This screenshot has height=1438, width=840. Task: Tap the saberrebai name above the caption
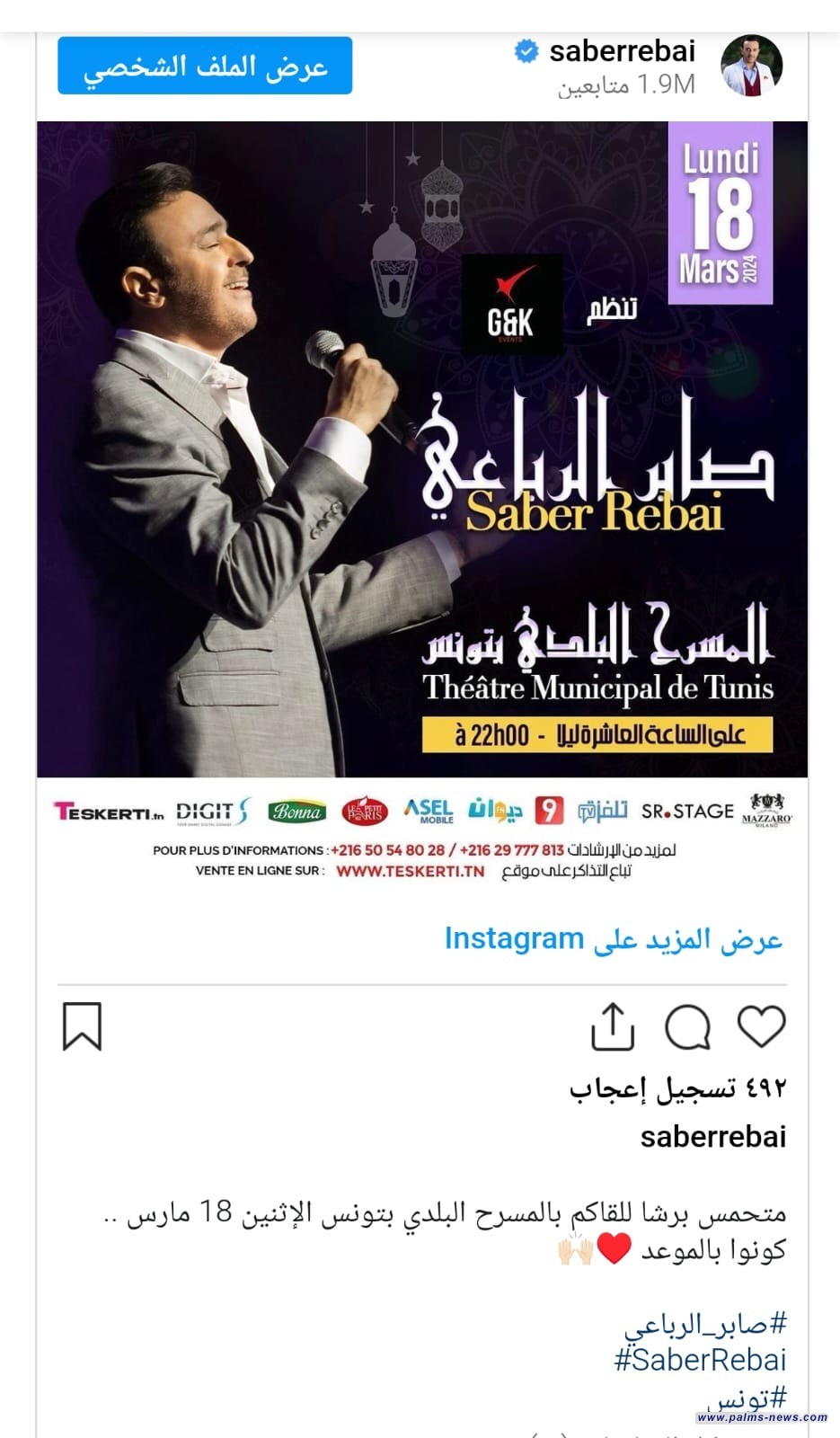pyautogui.click(x=712, y=1137)
